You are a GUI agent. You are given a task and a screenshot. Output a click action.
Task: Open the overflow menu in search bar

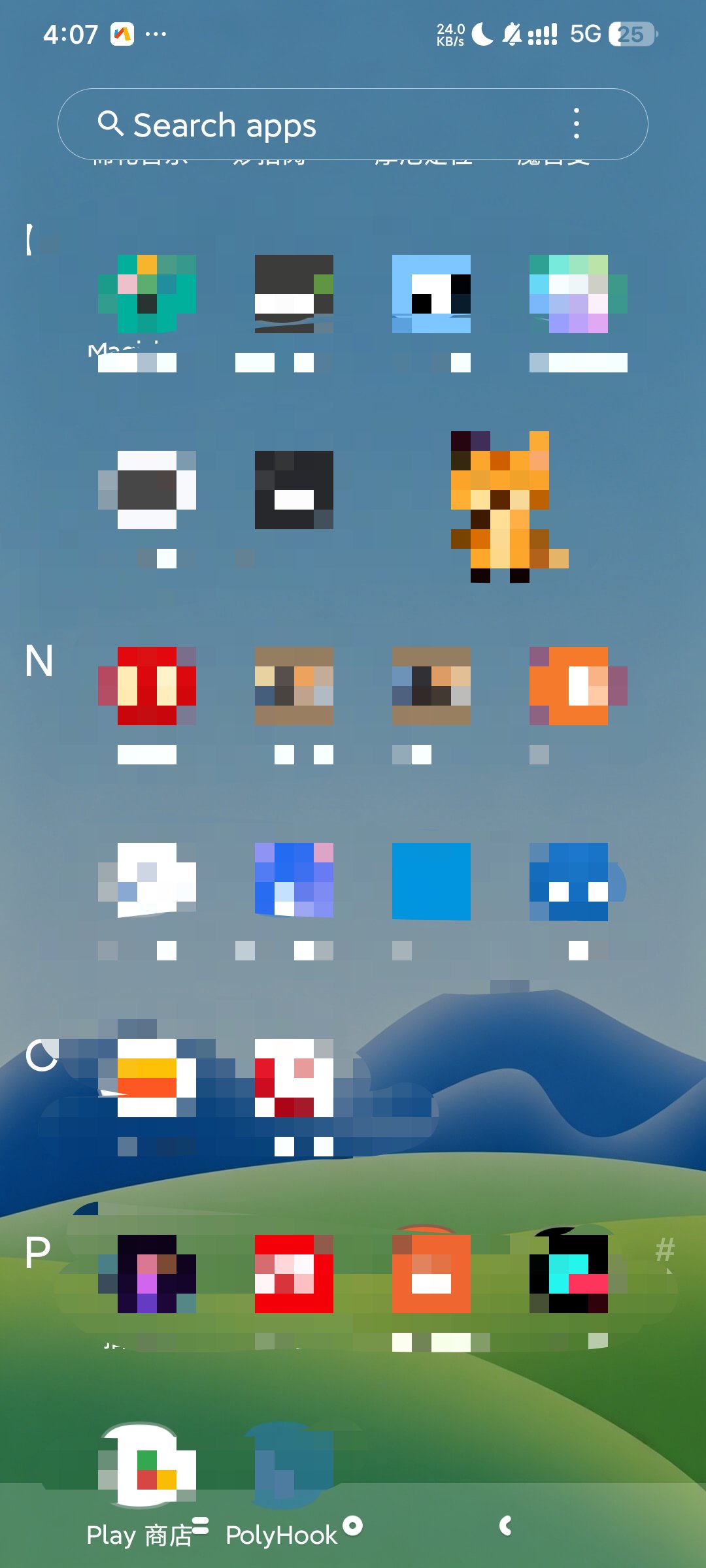pos(576,123)
